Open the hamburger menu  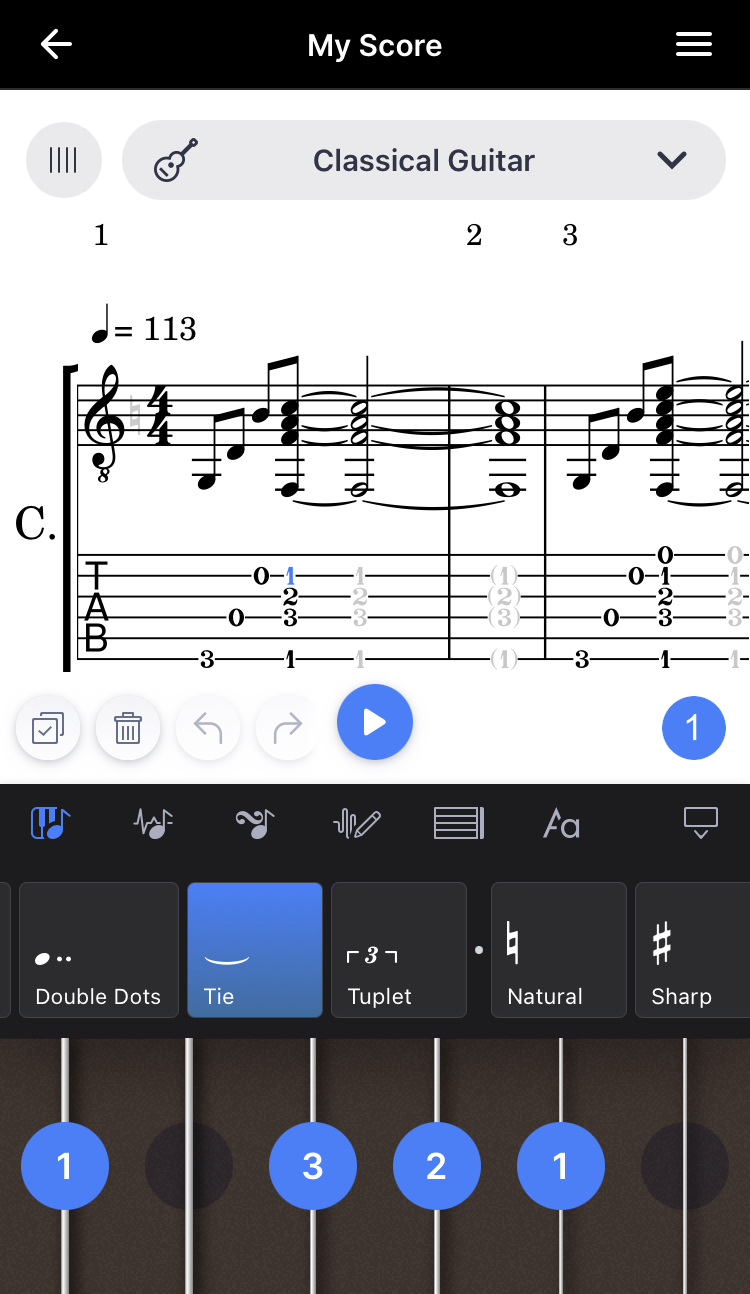693,45
